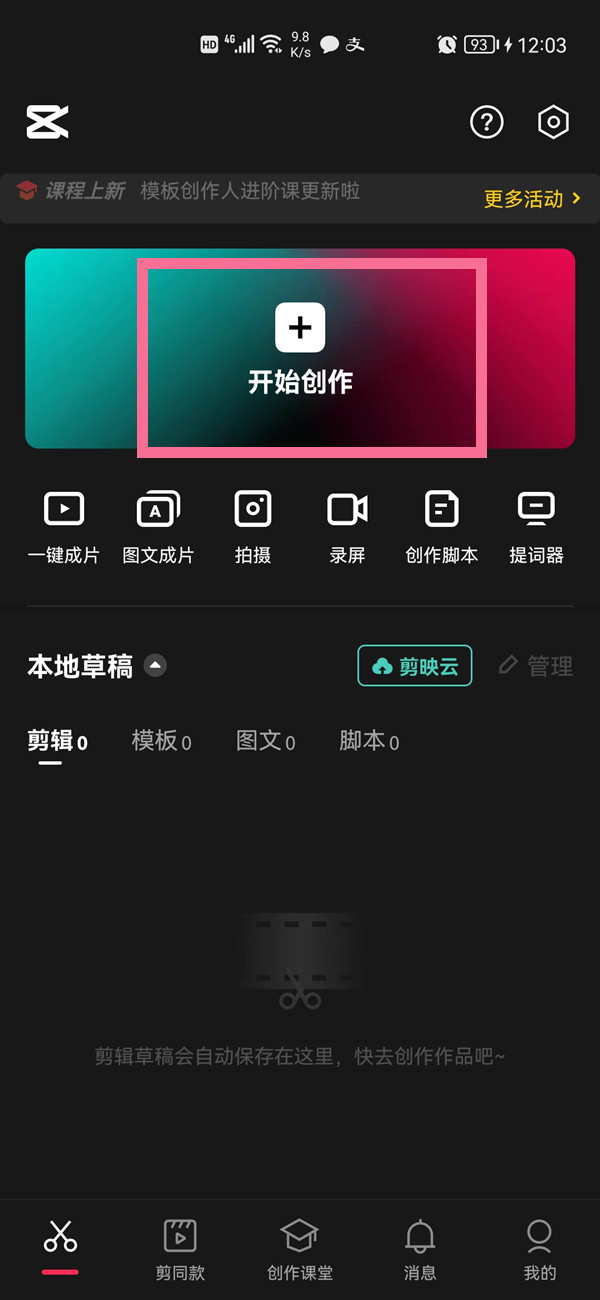Switch to the 模板 drafts tab
Image resolution: width=600 pixels, height=1300 pixels.
pyautogui.click(x=161, y=741)
